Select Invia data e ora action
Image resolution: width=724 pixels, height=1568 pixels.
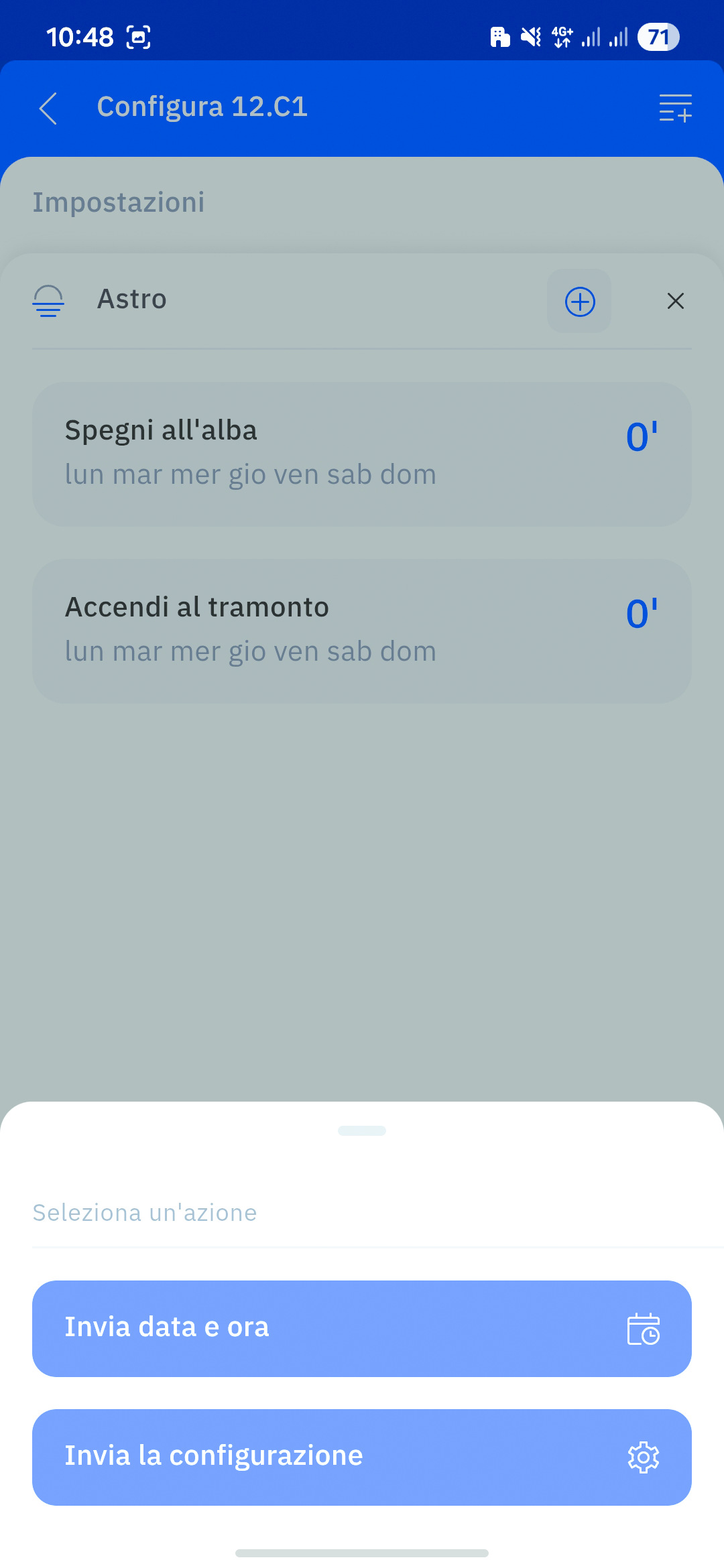point(362,1328)
